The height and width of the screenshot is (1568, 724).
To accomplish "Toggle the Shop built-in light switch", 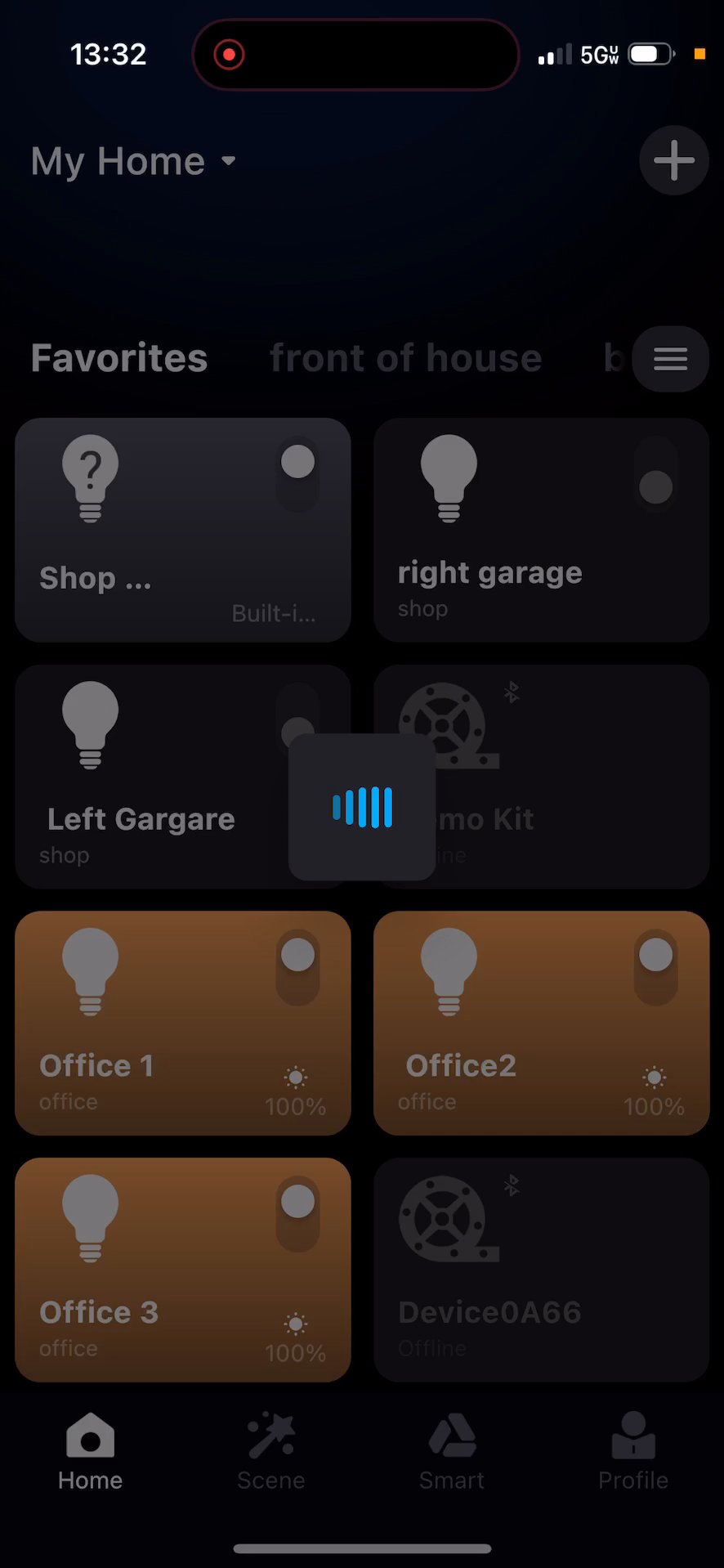I will pyautogui.click(x=297, y=475).
